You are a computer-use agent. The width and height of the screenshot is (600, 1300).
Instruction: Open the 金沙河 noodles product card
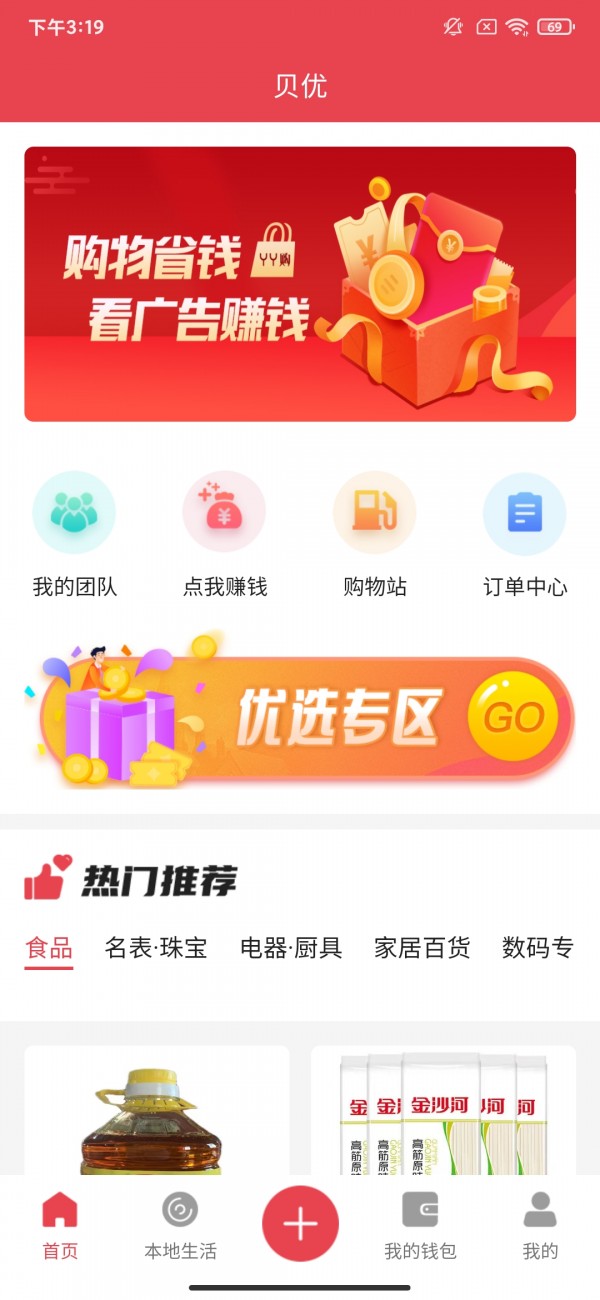click(x=443, y=1110)
